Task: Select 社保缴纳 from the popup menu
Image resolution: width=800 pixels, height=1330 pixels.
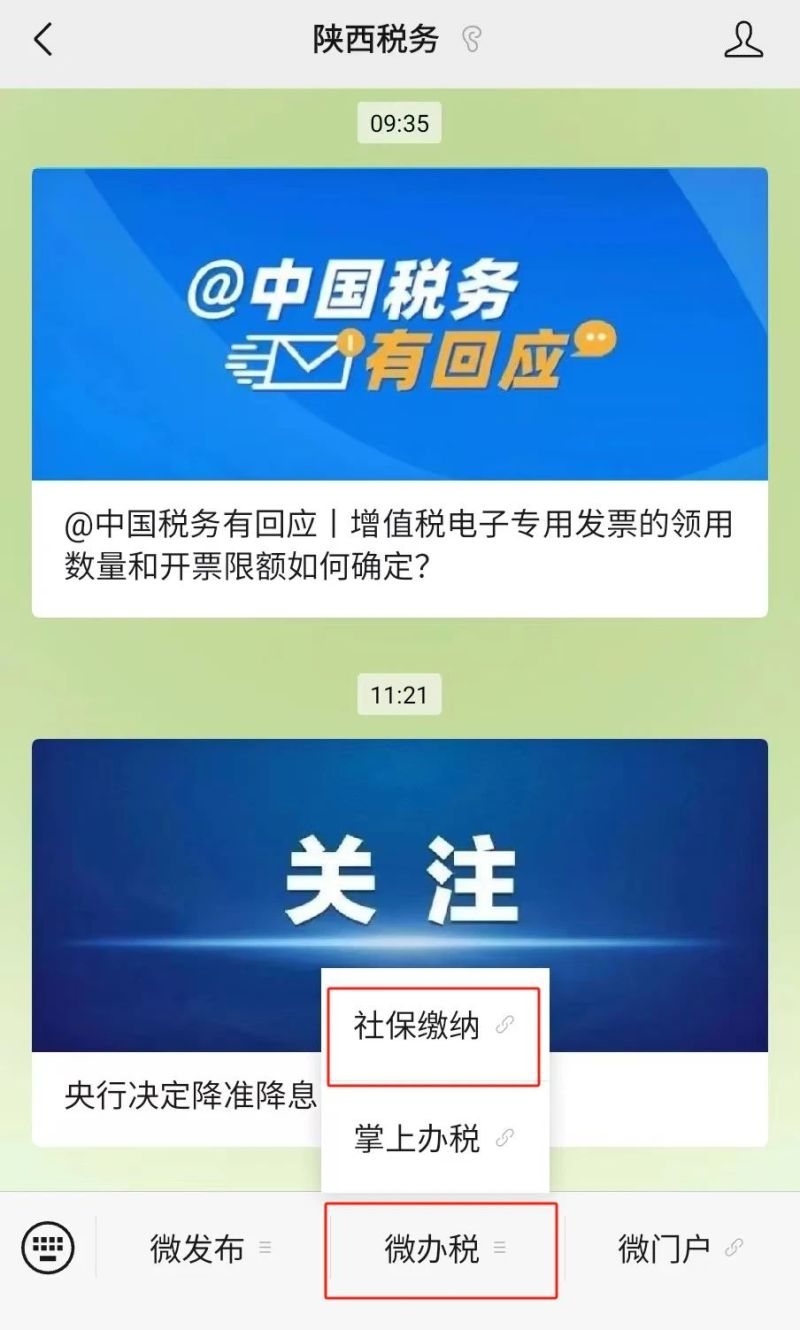Action: [x=434, y=1027]
